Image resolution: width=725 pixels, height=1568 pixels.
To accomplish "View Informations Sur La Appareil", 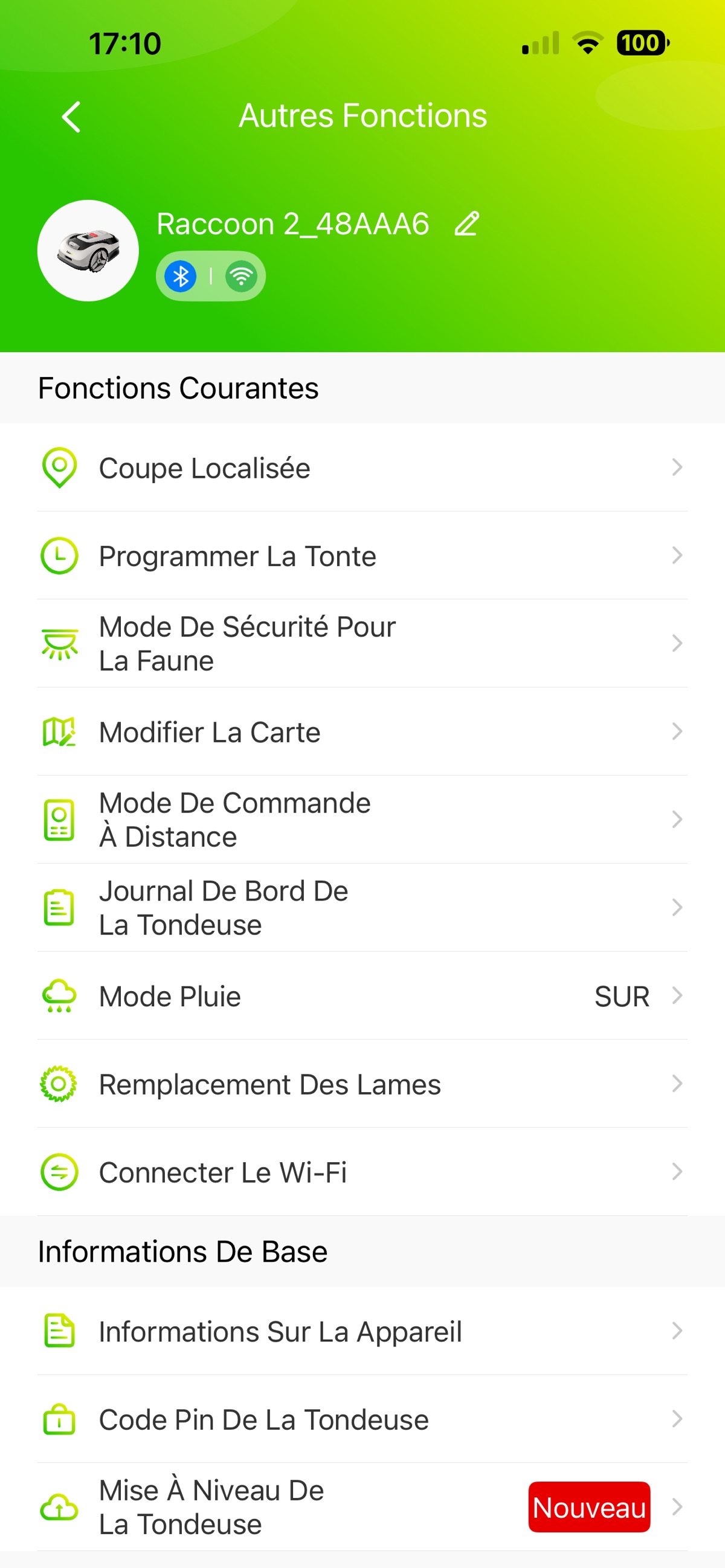I will pyautogui.click(x=362, y=1331).
